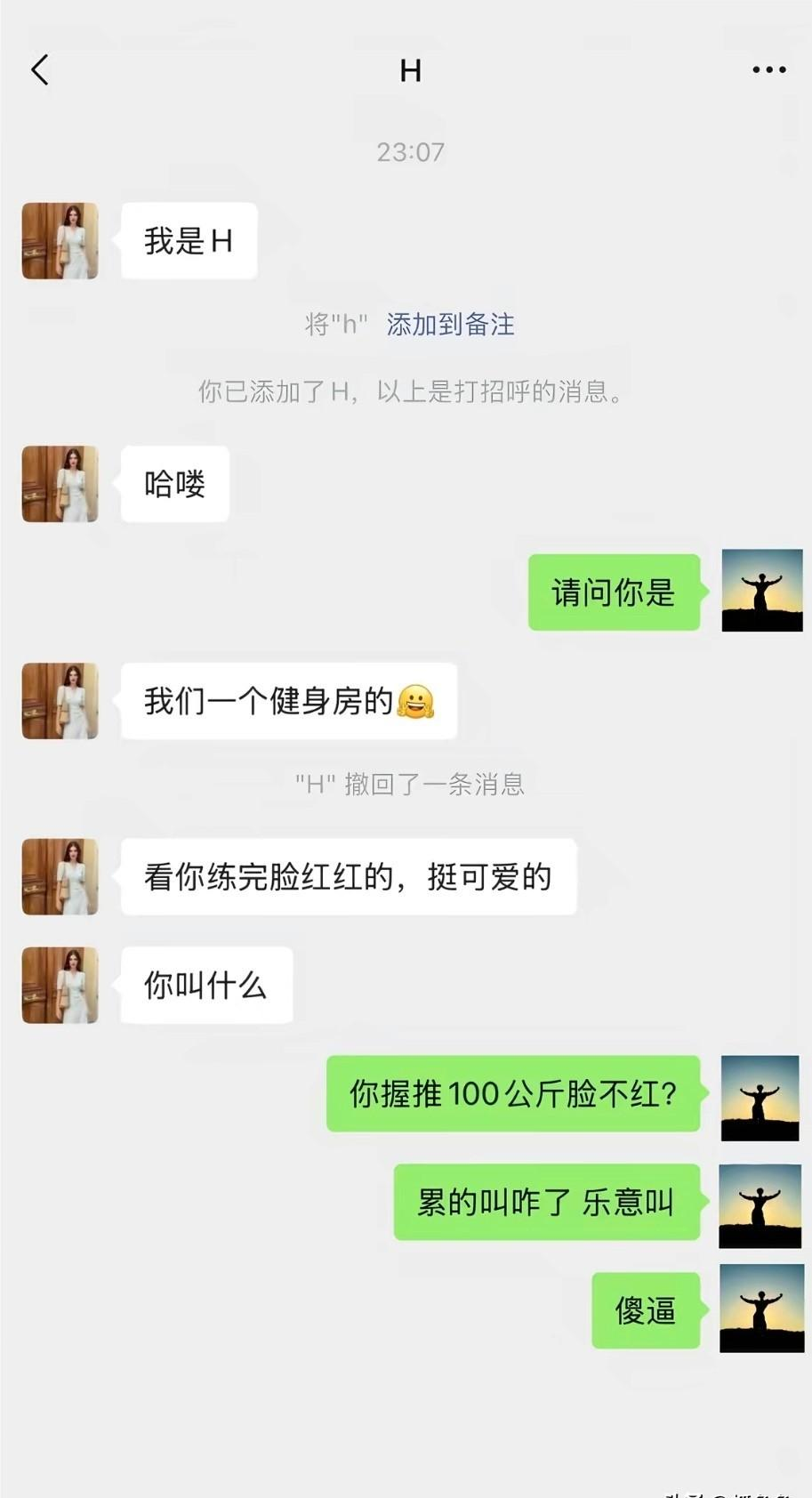Tap the 23:07 timestamp label
Image resolution: width=812 pixels, height=1498 pixels.
[x=410, y=152]
